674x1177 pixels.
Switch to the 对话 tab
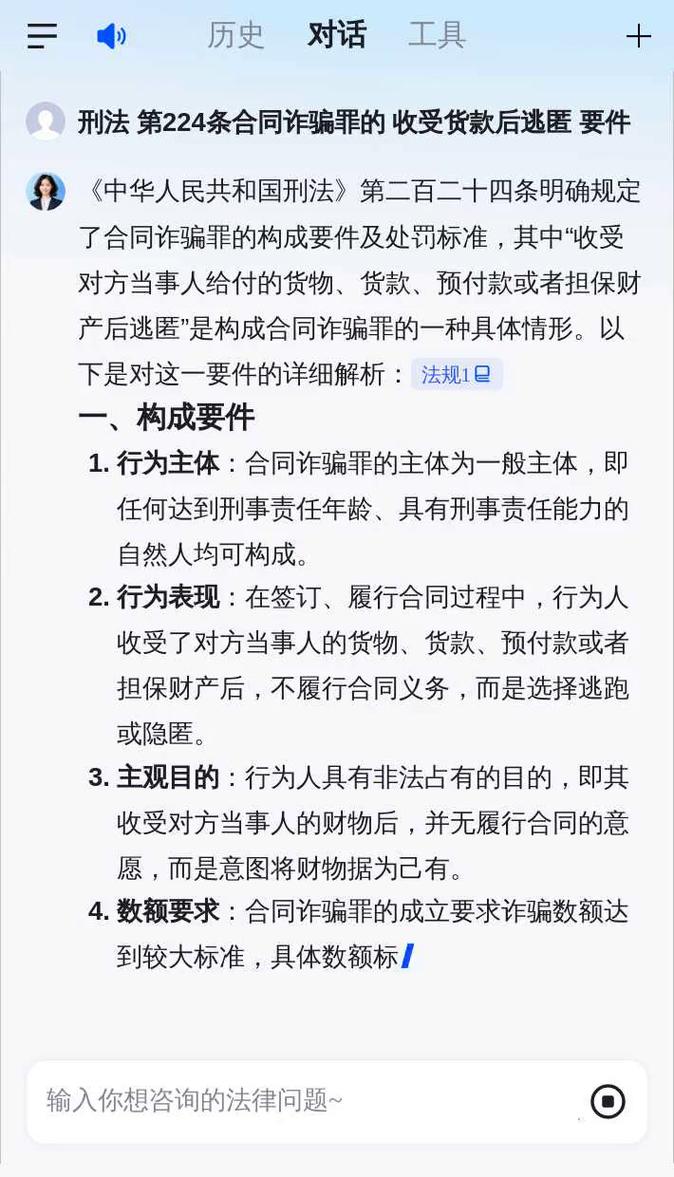click(337, 35)
